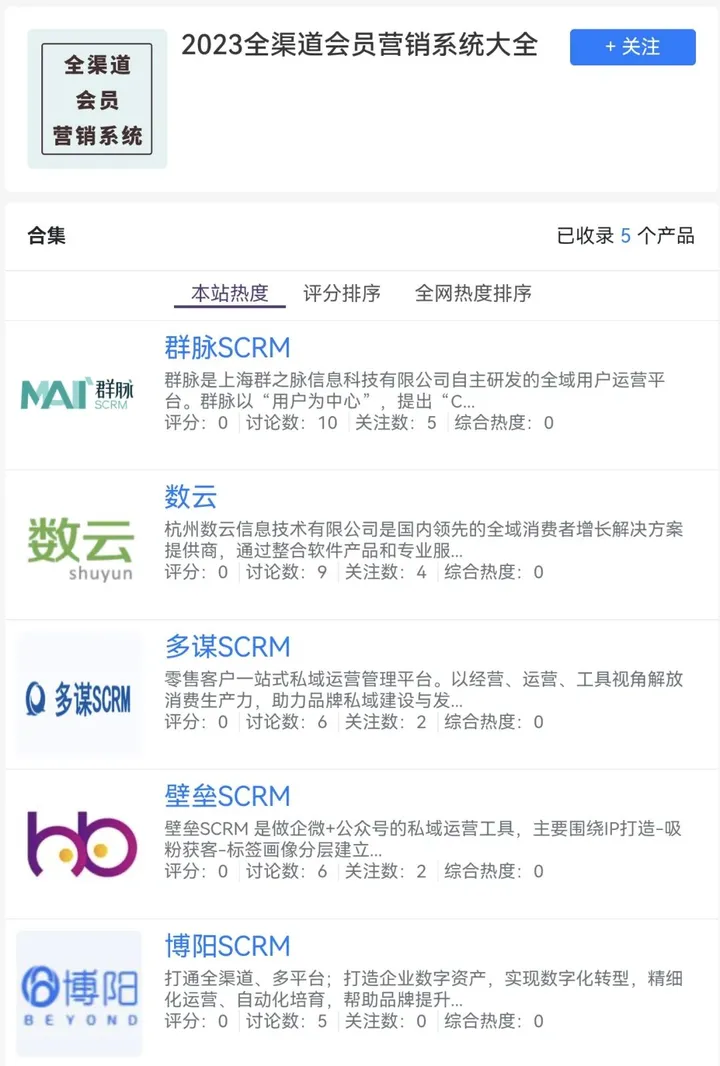
Task: Tap the 壁垒SCRM product row
Action: coord(227,797)
